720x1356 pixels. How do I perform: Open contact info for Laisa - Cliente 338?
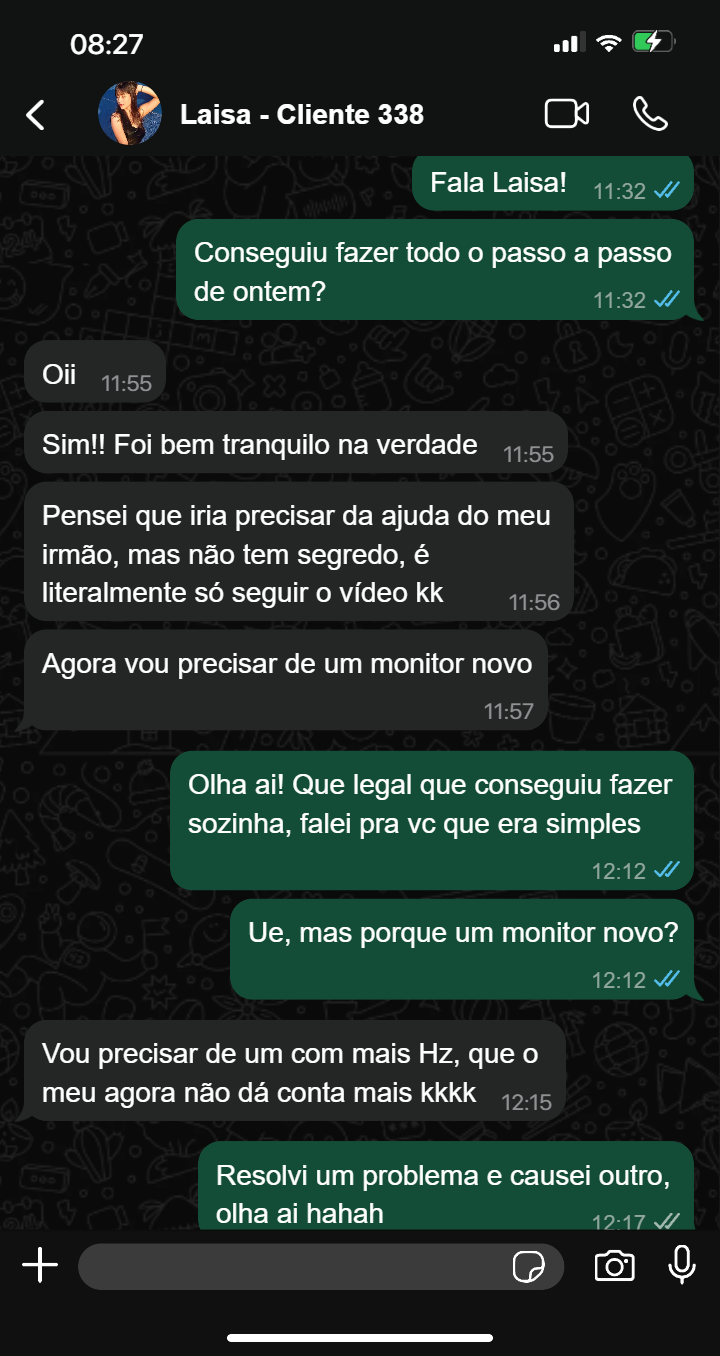[302, 115]
